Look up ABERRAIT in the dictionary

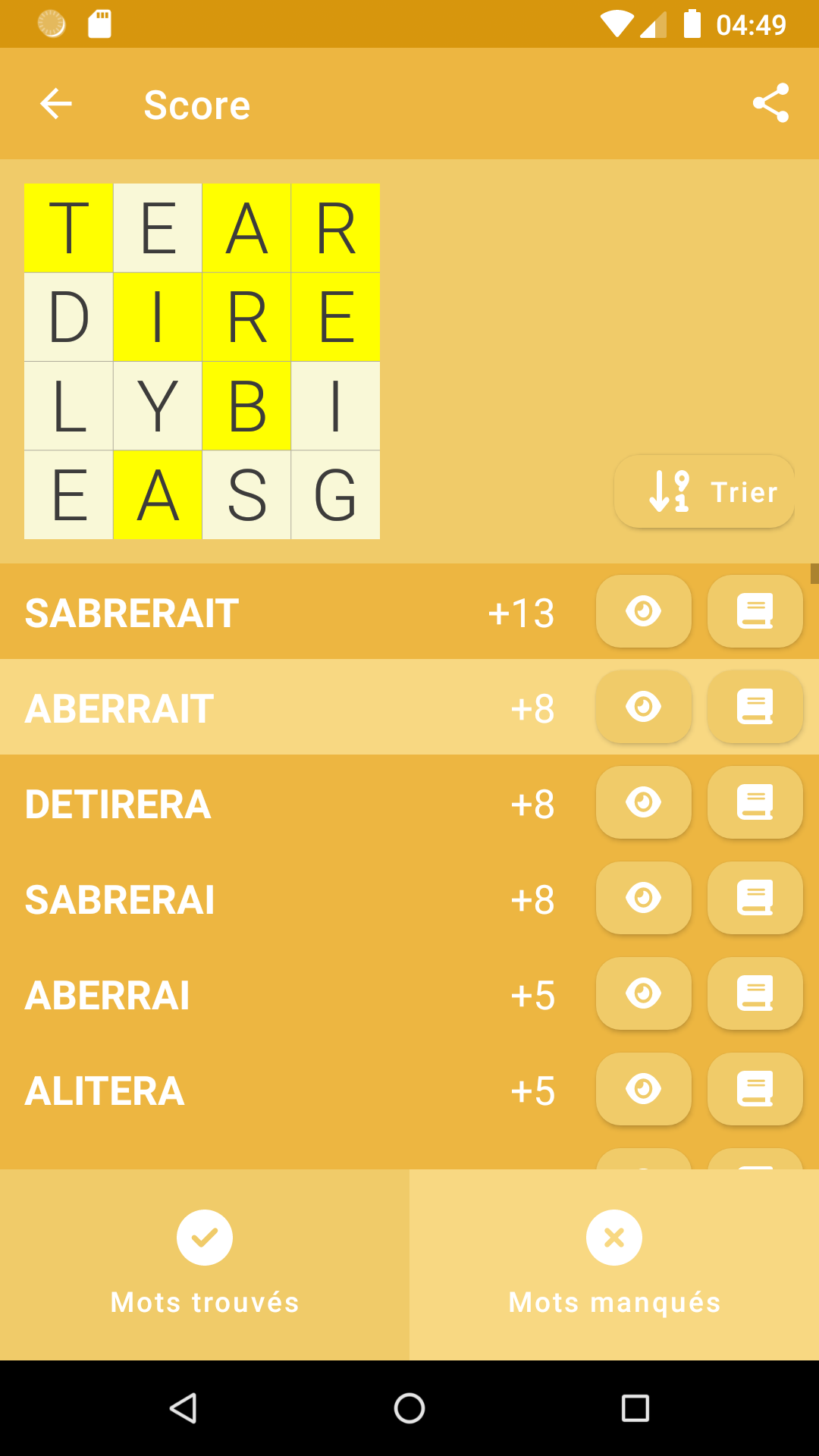tap(755, 707)
